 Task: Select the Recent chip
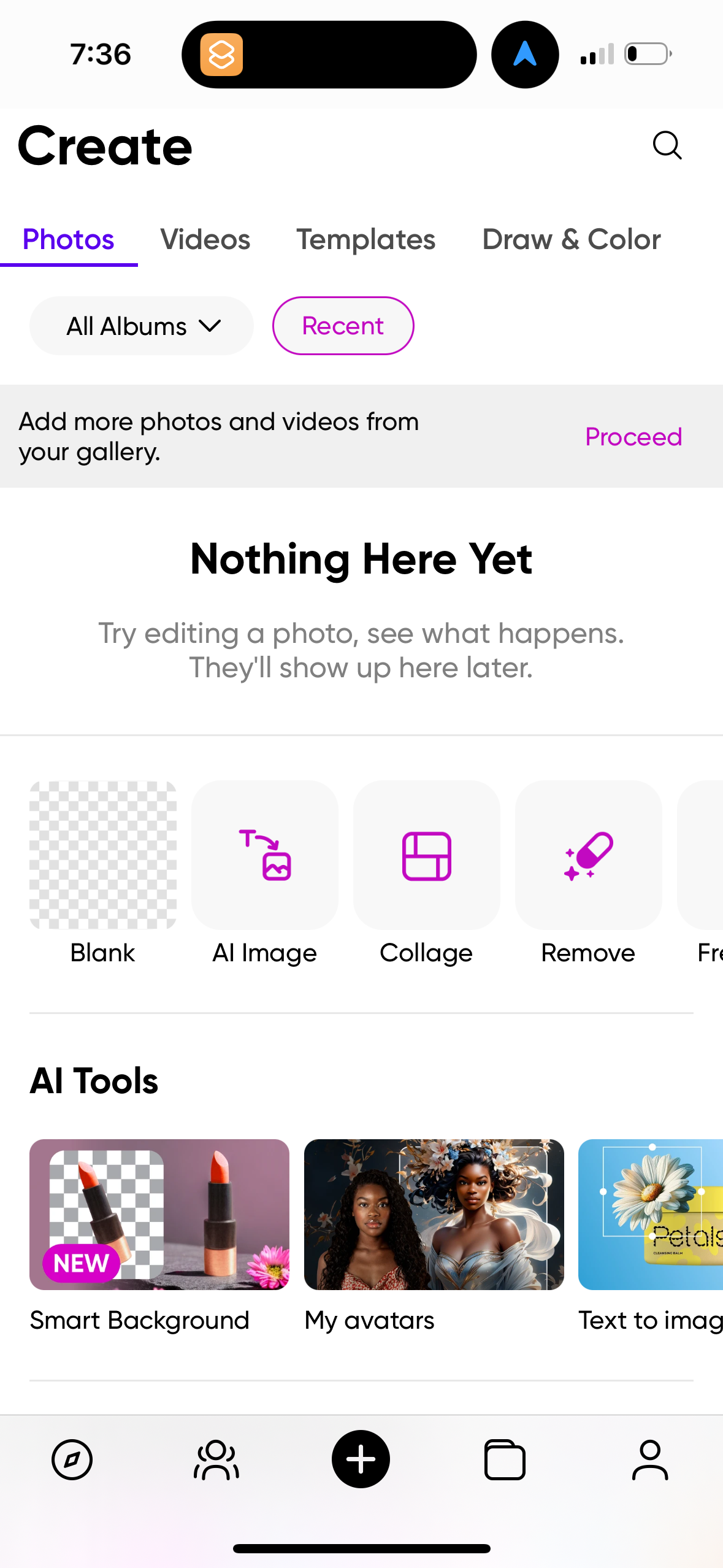[343, 326]
